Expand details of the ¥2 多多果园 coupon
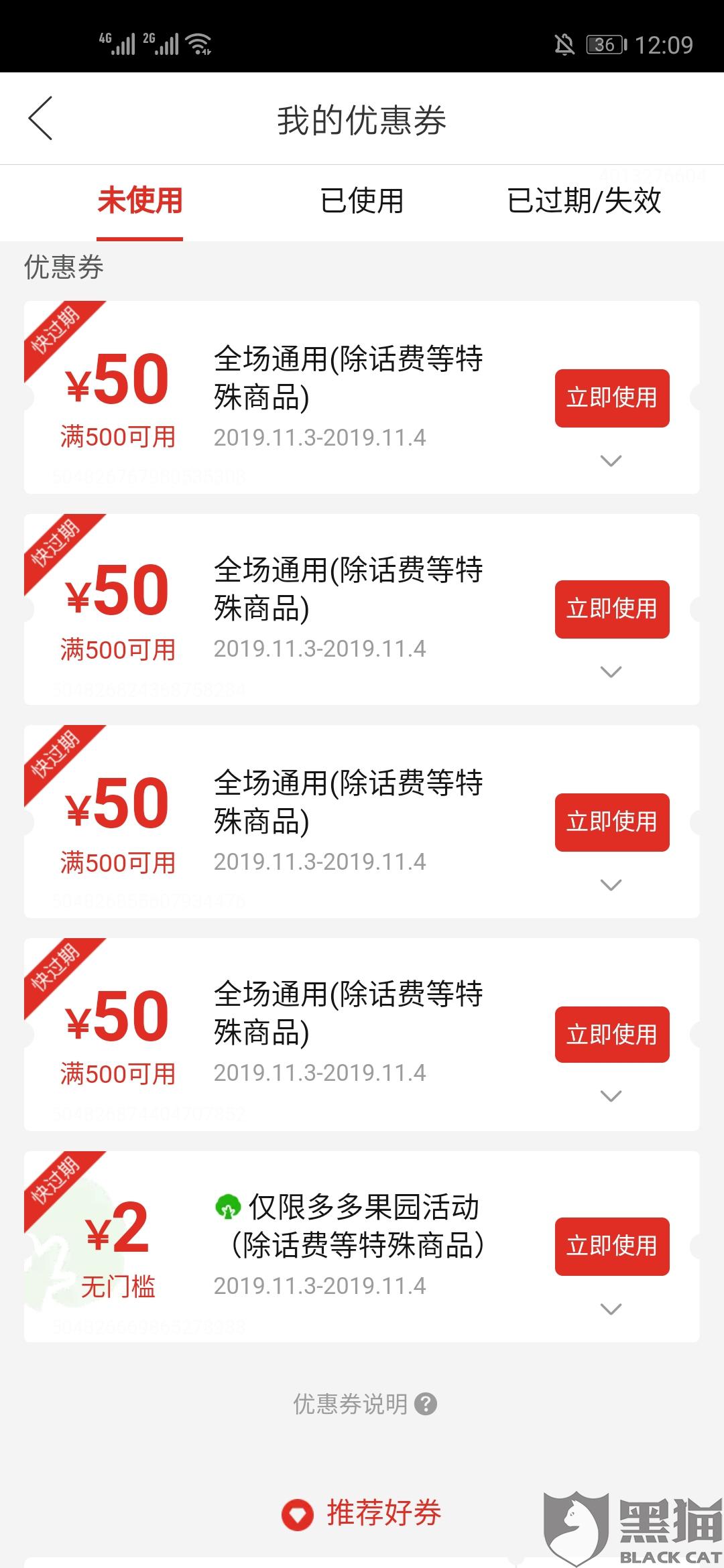This screenshot has width=724, height=1568. click(611, 1309)
